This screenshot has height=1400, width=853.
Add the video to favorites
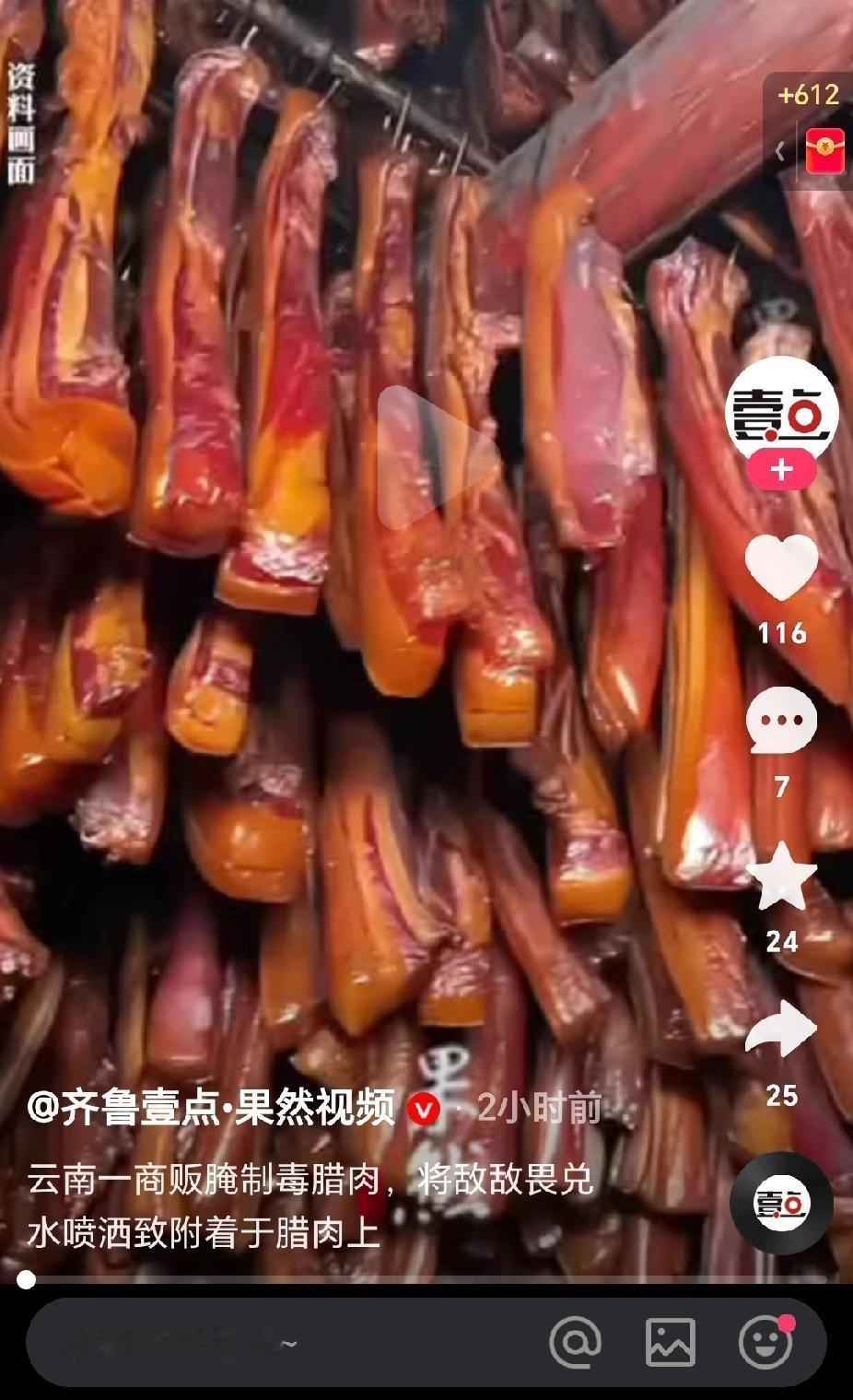point(781,876)
